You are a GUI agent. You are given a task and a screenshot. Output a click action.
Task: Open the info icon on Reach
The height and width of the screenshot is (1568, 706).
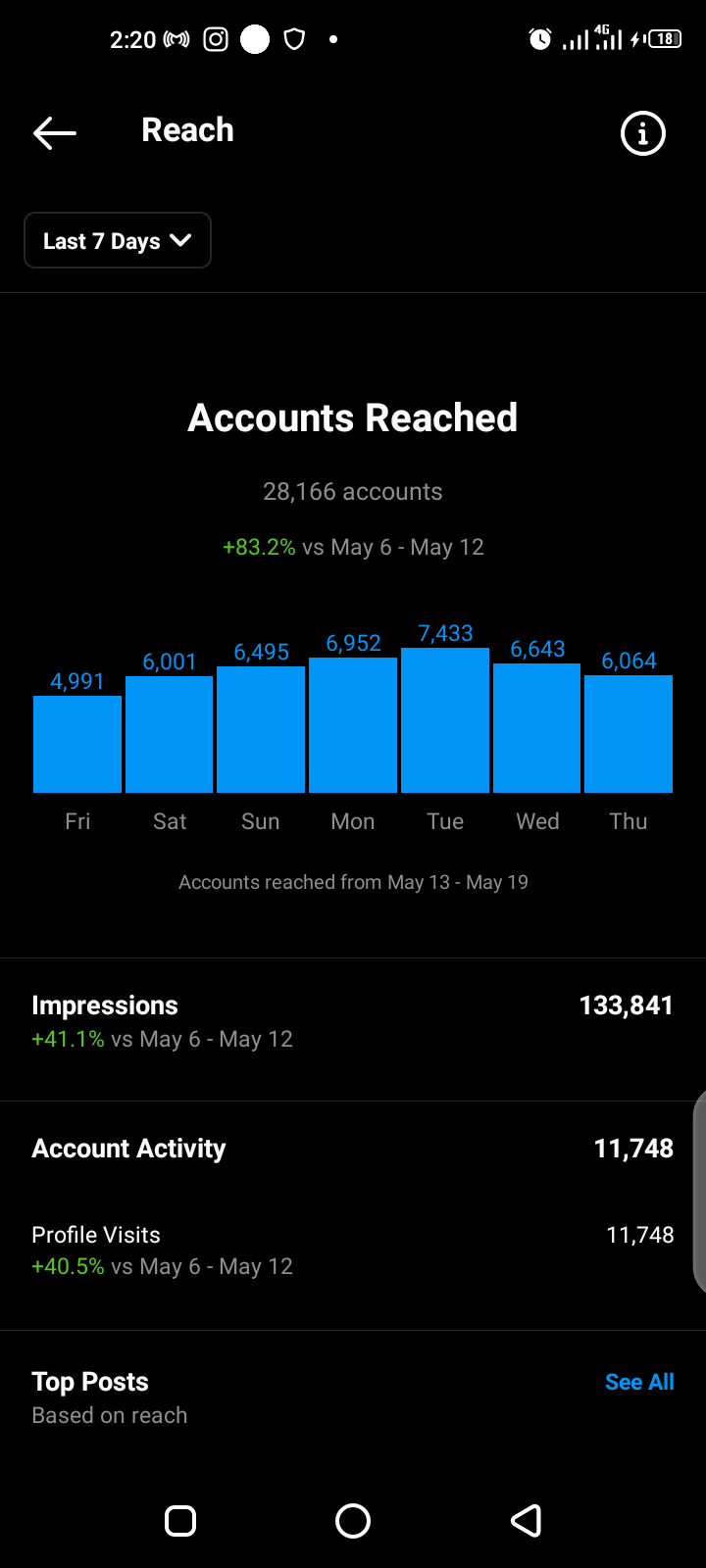643,133
